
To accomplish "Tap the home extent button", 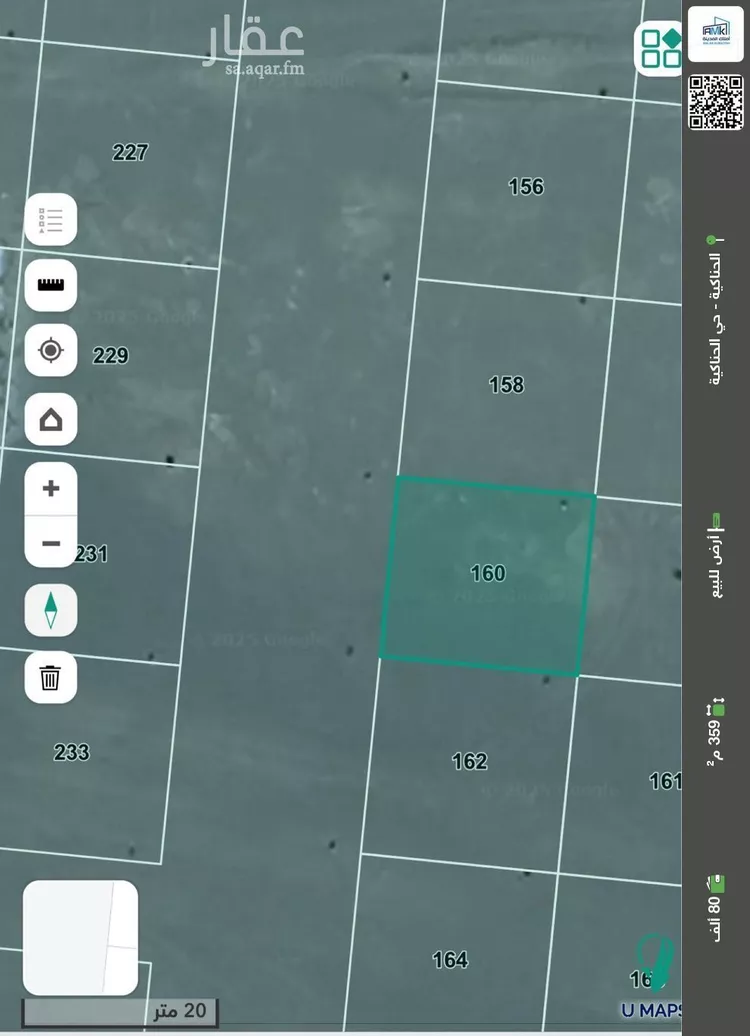I will [50, 420].
